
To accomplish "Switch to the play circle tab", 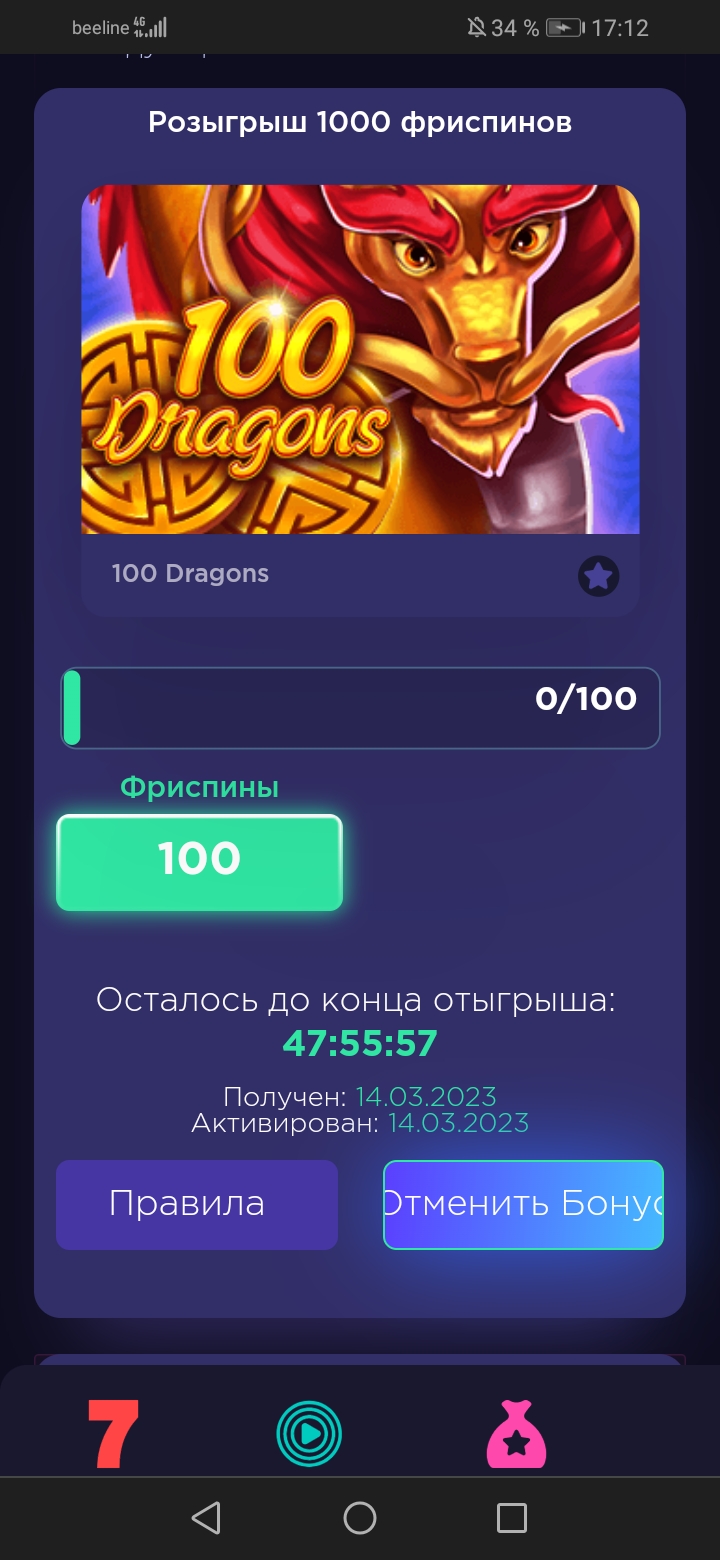I will [x=309, y=1434].
